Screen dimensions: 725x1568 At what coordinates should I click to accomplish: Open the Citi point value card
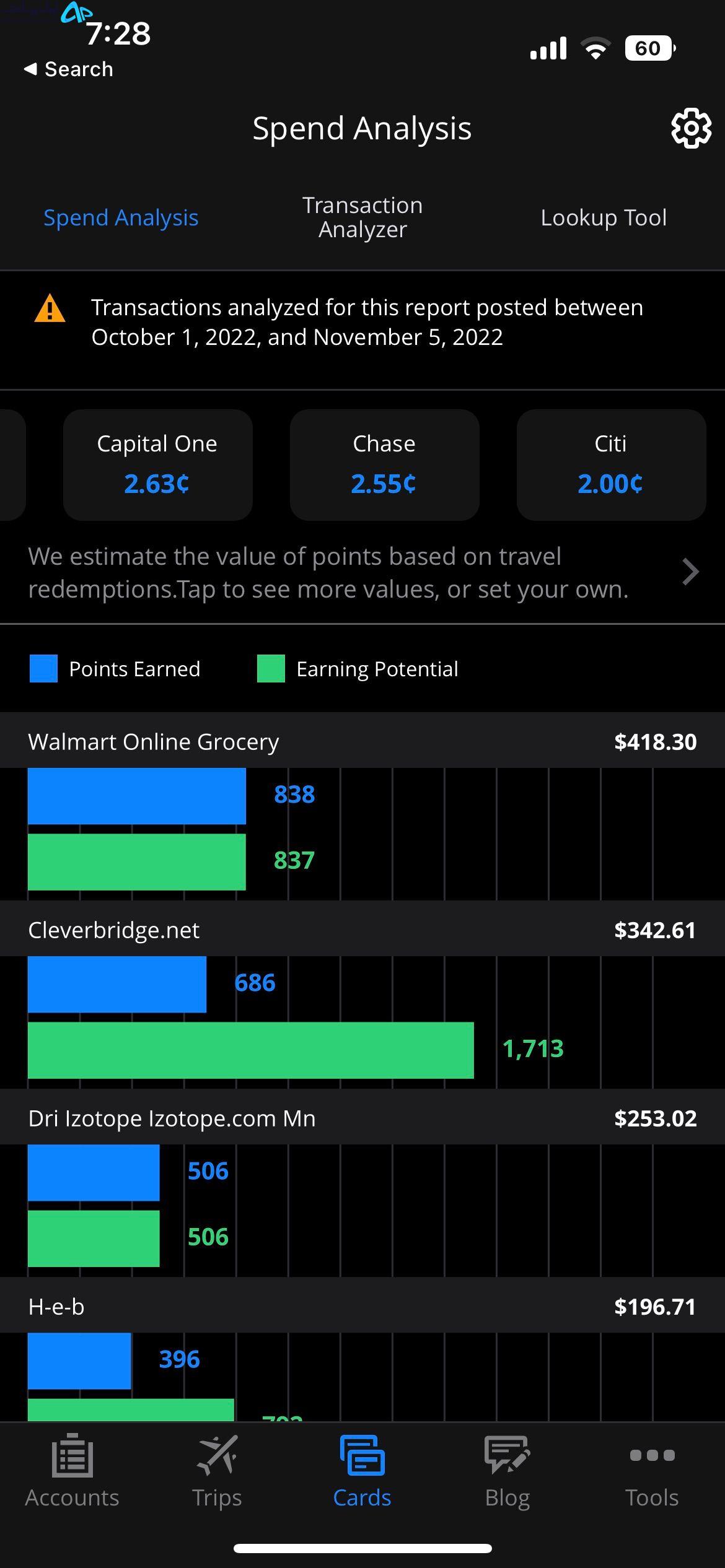[611, 464]
